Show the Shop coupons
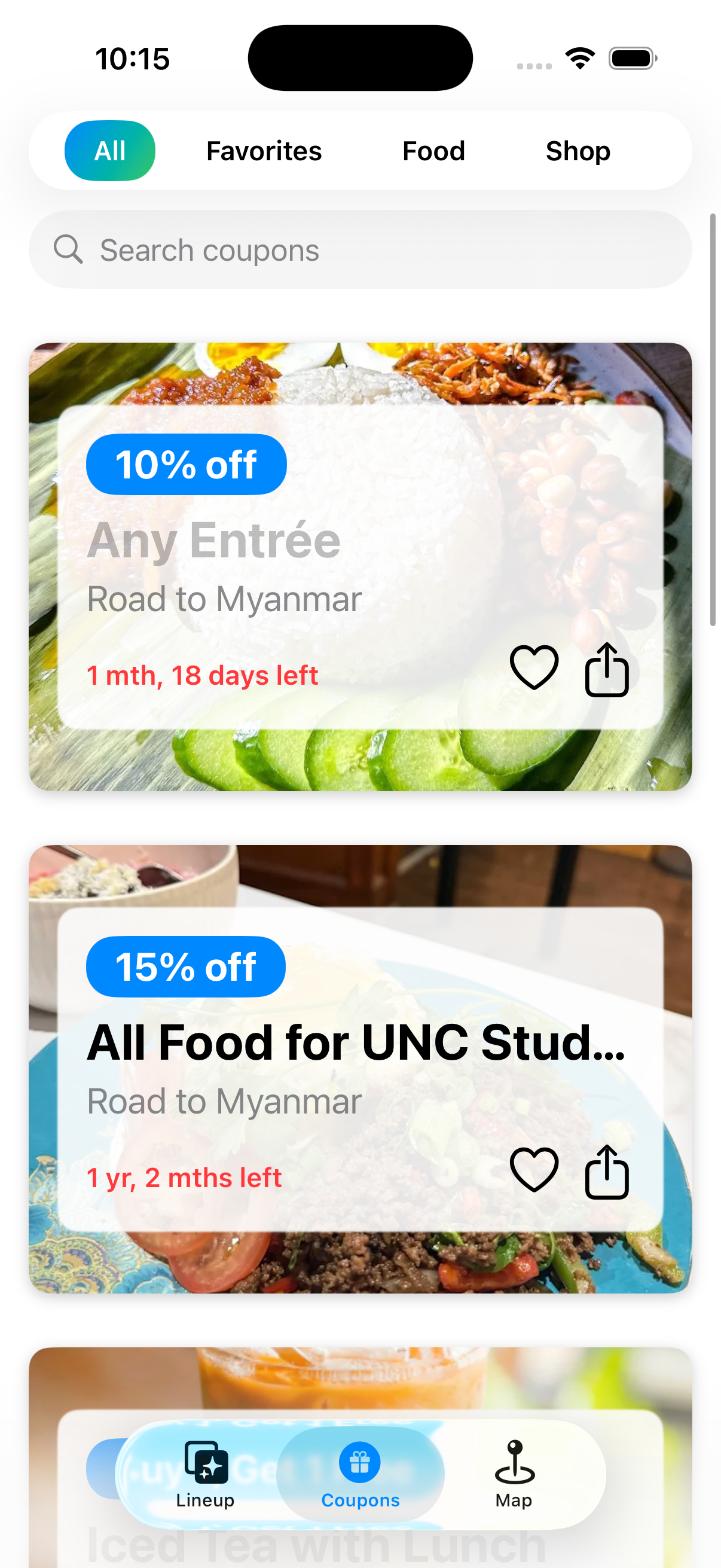 578,151
